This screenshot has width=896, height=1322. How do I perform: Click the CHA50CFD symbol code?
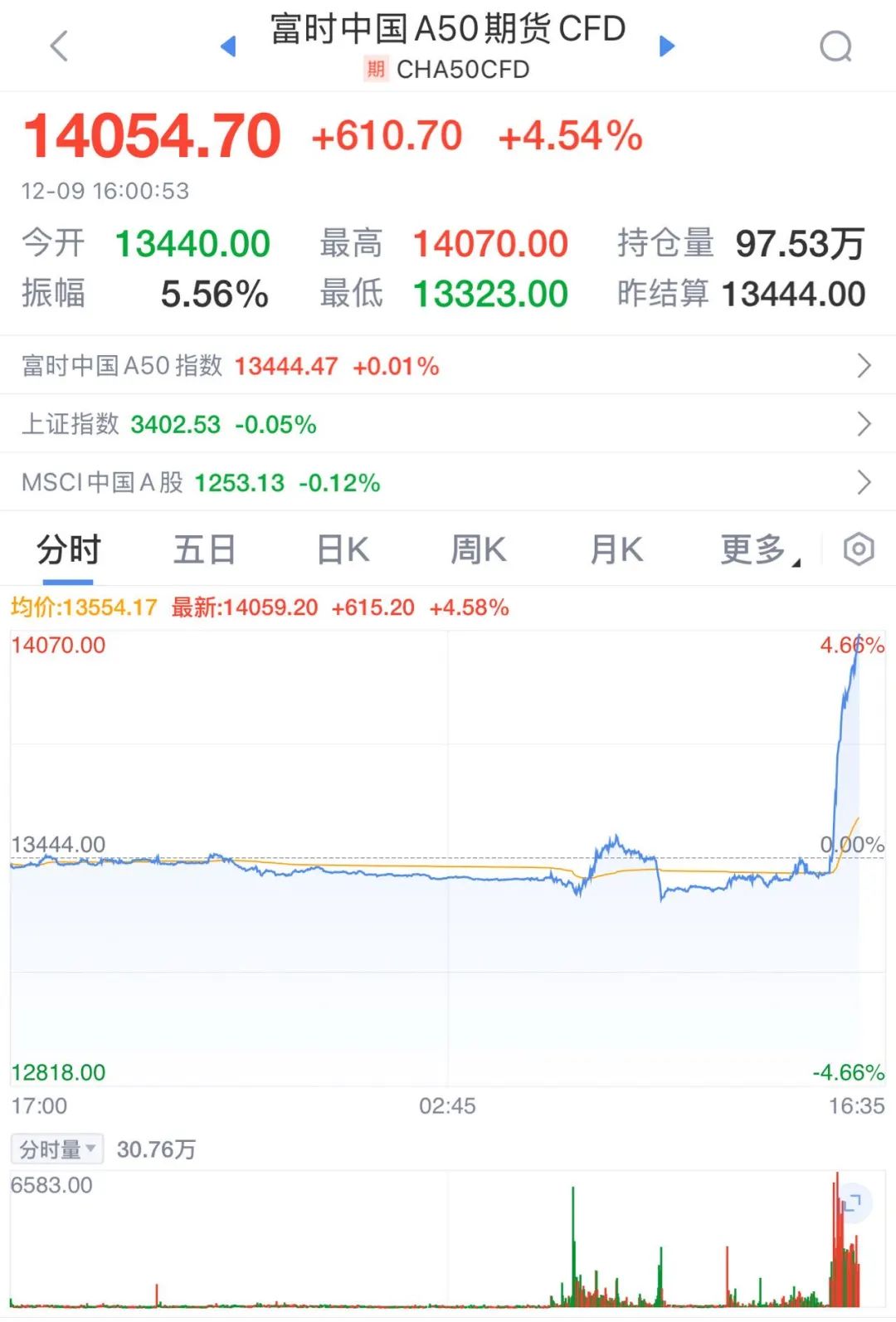pos(461,70)
